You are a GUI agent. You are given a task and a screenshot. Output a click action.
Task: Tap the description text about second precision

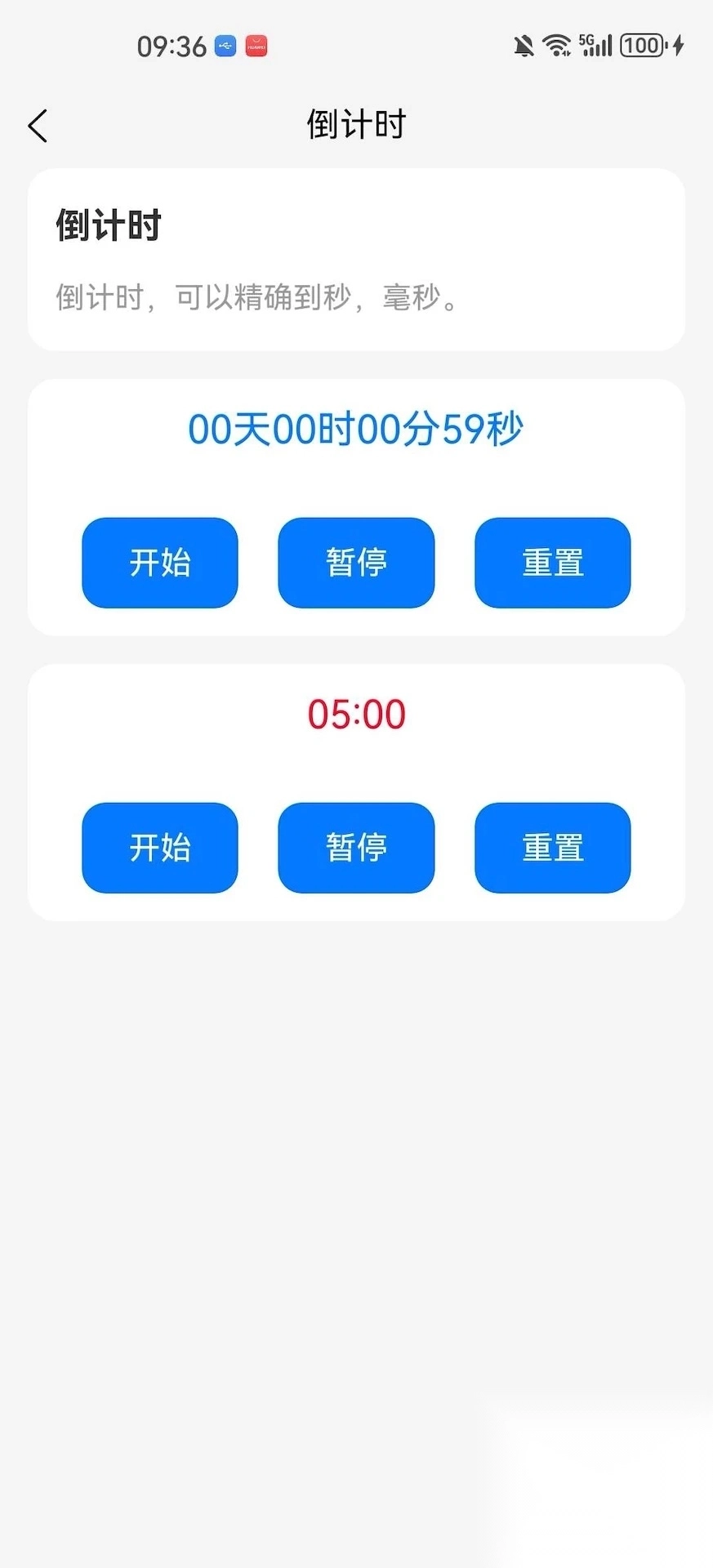click(x=256, y=299)
